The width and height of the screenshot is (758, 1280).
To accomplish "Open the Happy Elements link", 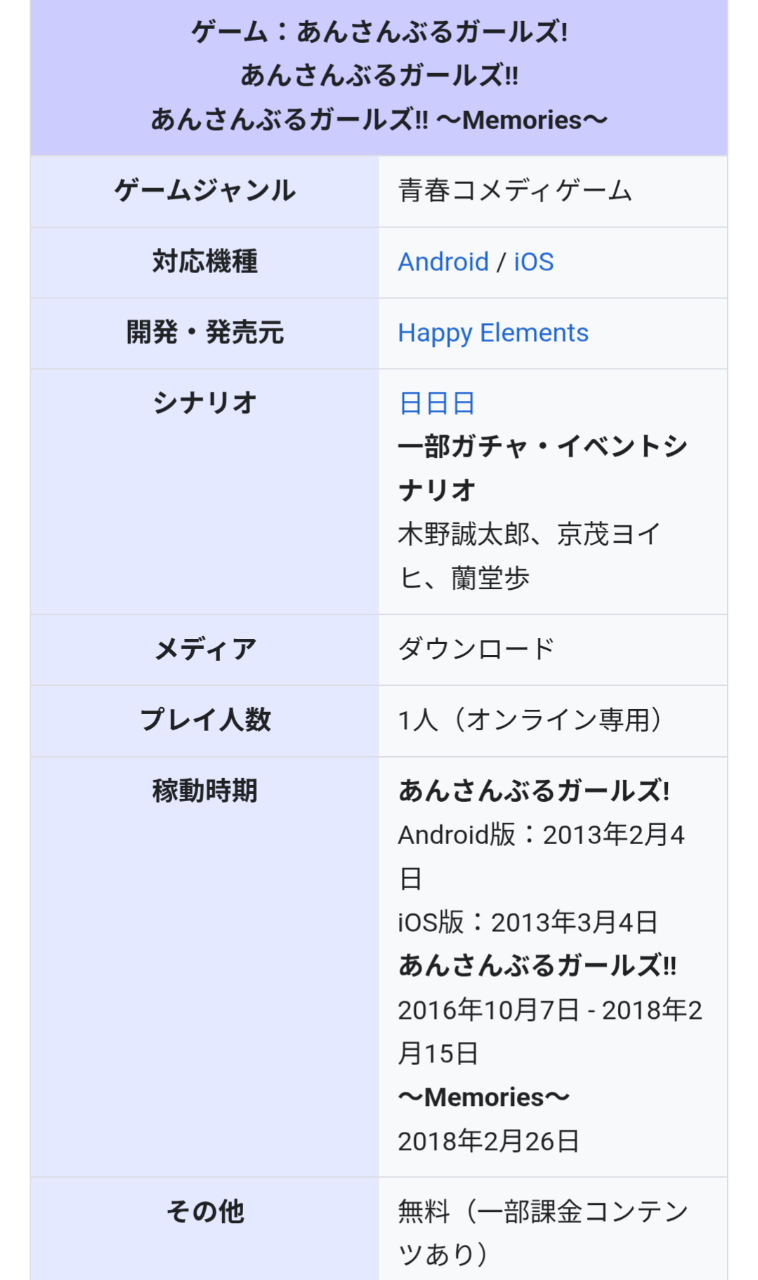I will [x=493, y=333].
